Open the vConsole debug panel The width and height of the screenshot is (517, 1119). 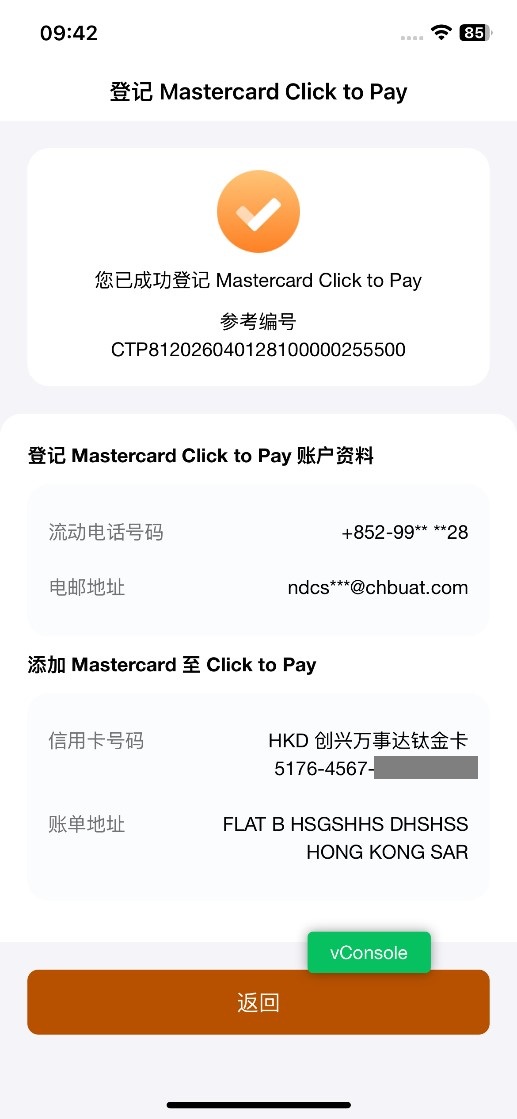tap(369, 953)
